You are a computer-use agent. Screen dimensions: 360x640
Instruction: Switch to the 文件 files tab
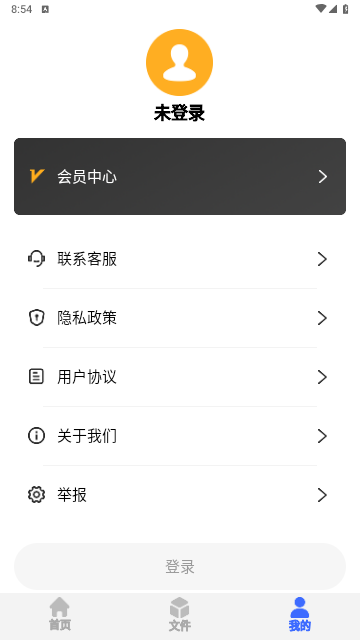180,614
